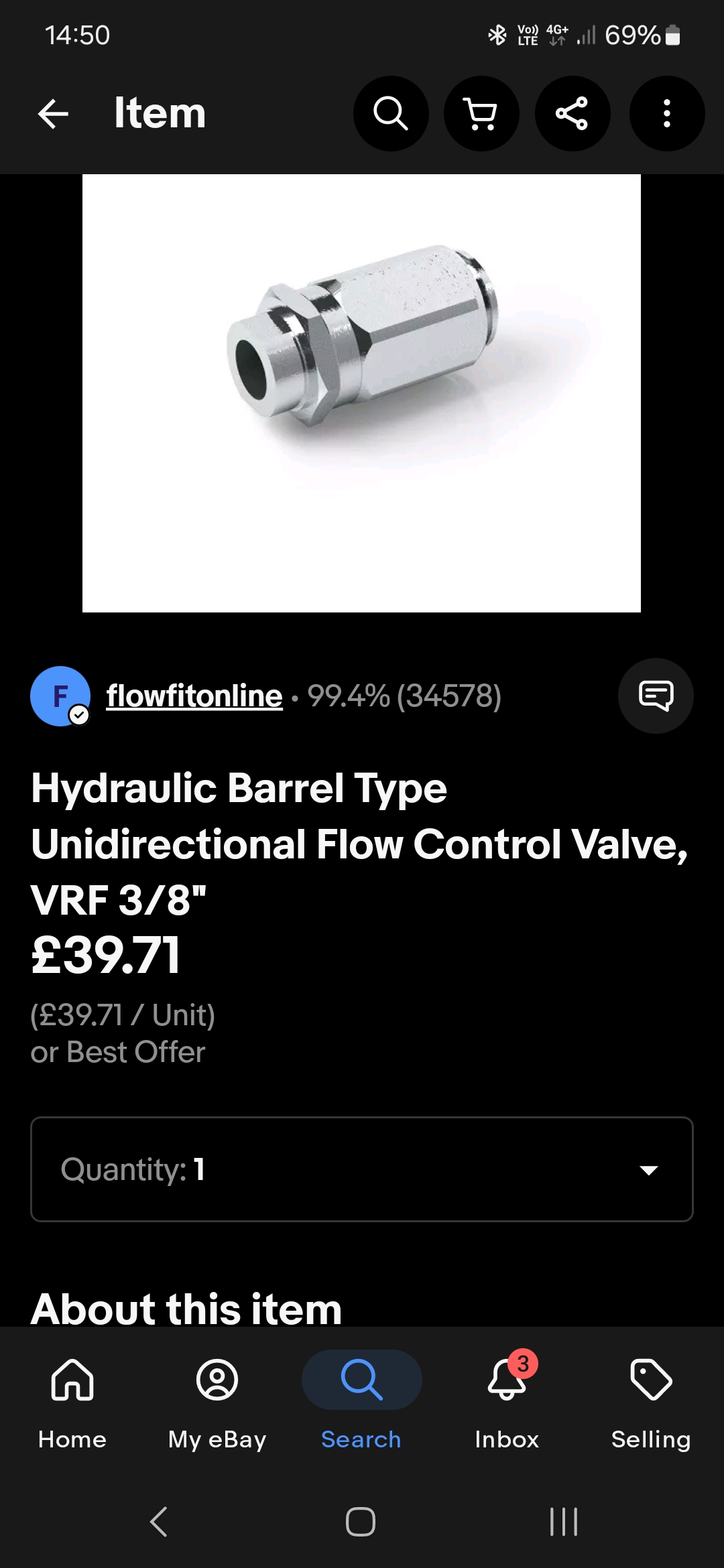The width and height of the screenshot is (724, 1568).
Task: View the valve product photo
Action: 362,392
